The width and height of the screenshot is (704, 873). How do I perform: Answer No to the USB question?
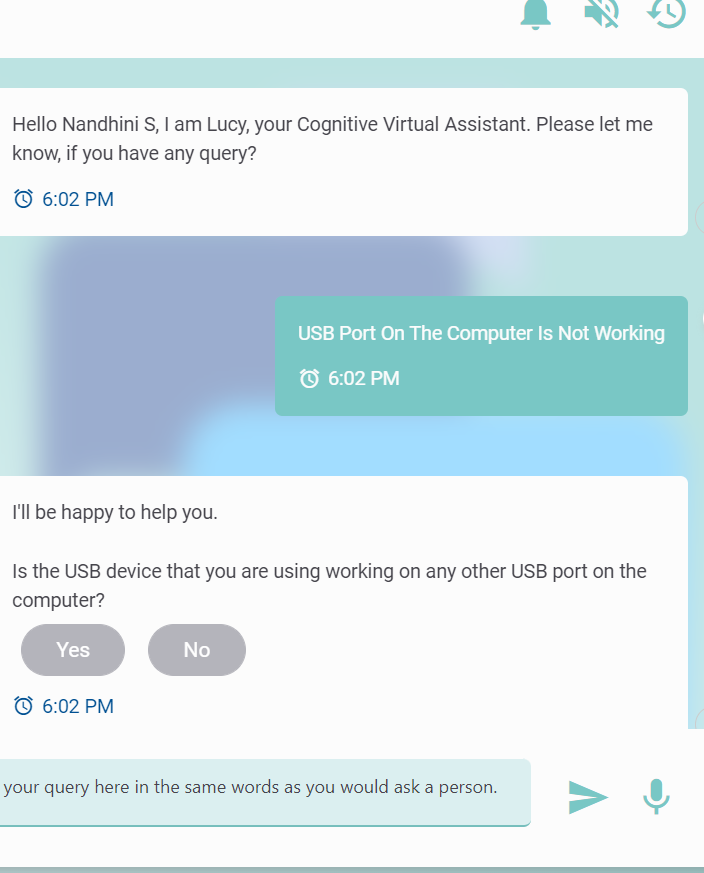coord(197,650)
